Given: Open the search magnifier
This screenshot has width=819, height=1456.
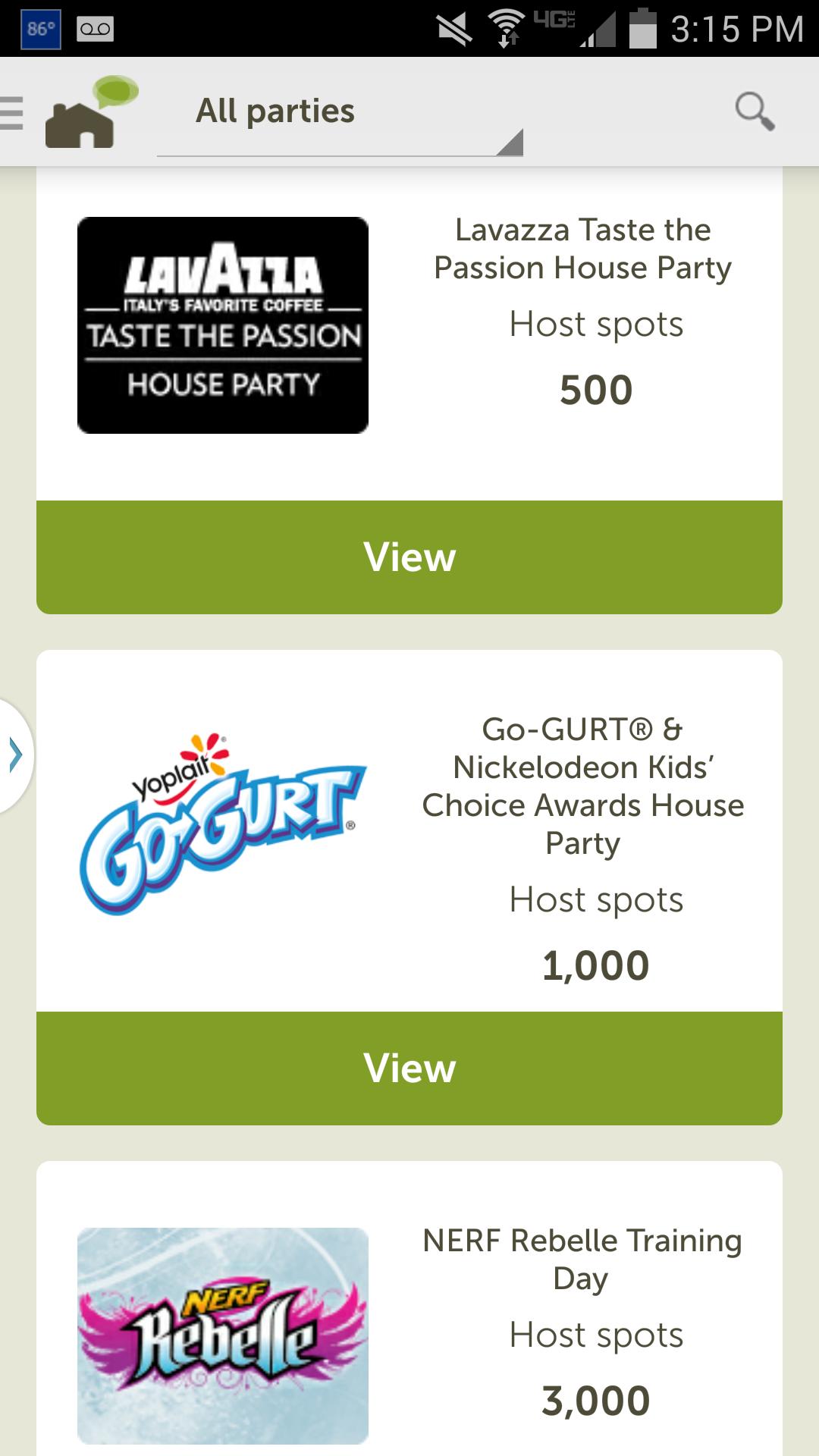Looking at the screenshot, I should [x=755, y=112].
